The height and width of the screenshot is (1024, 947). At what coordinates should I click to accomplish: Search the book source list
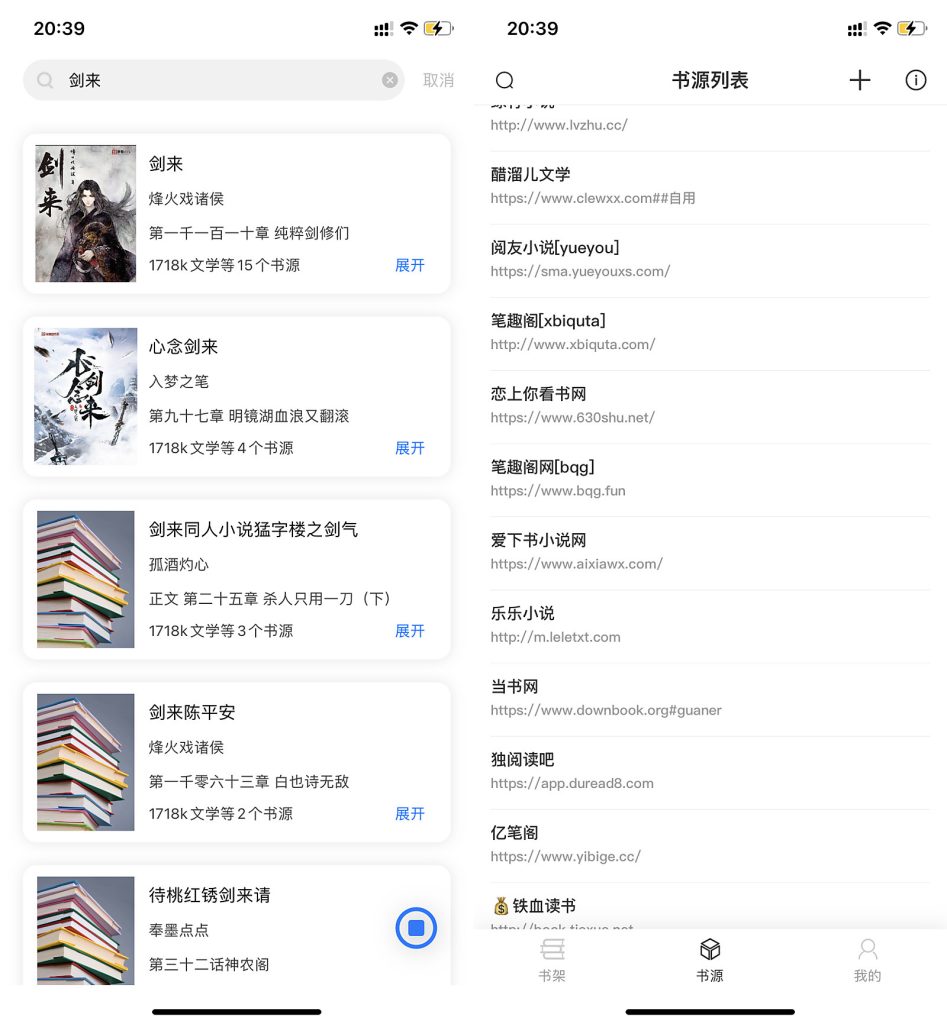click(x=505, y=81)
